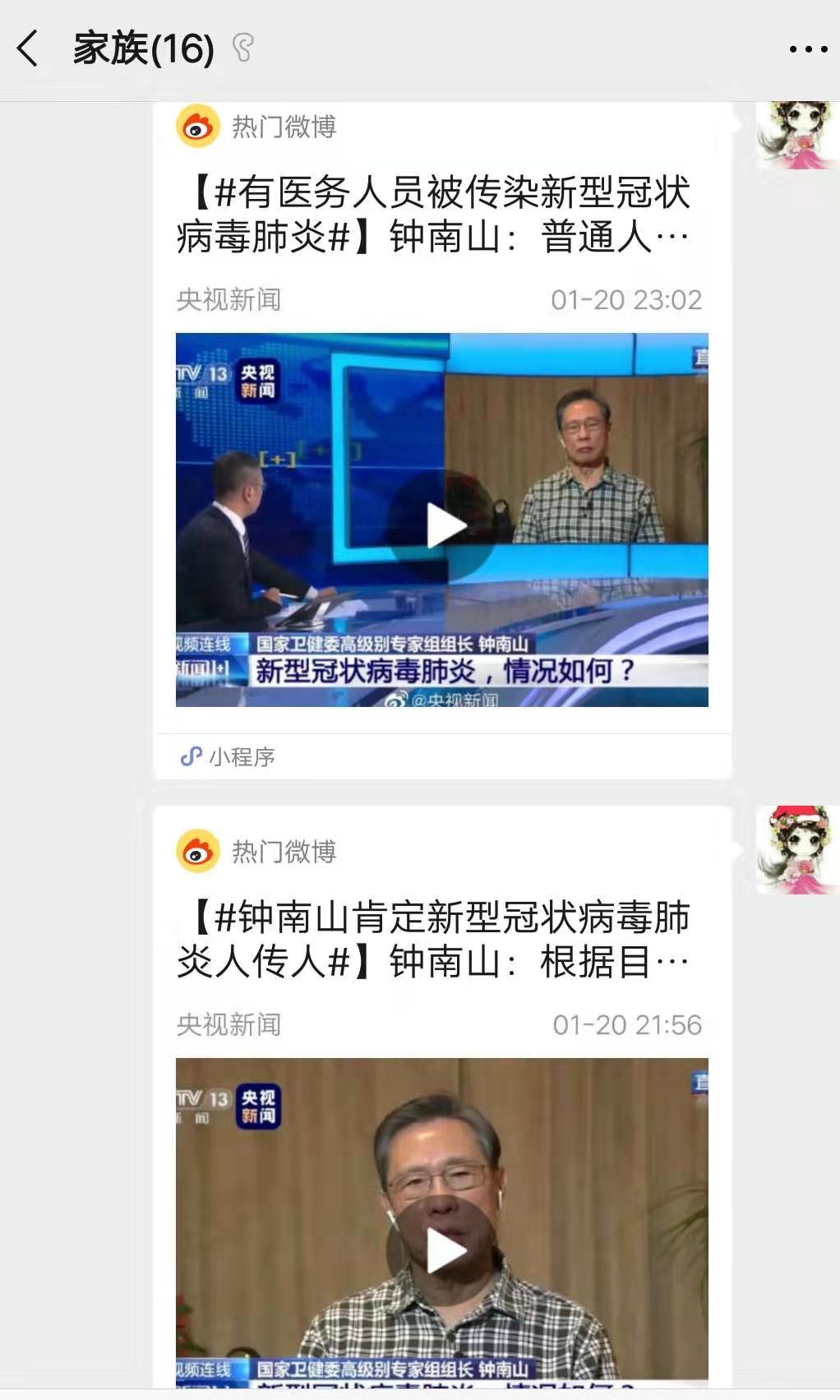Play the video posted at 01-20 23:02
The image size is (840, 1400).
pyautogui.click(x=445, y=526)
